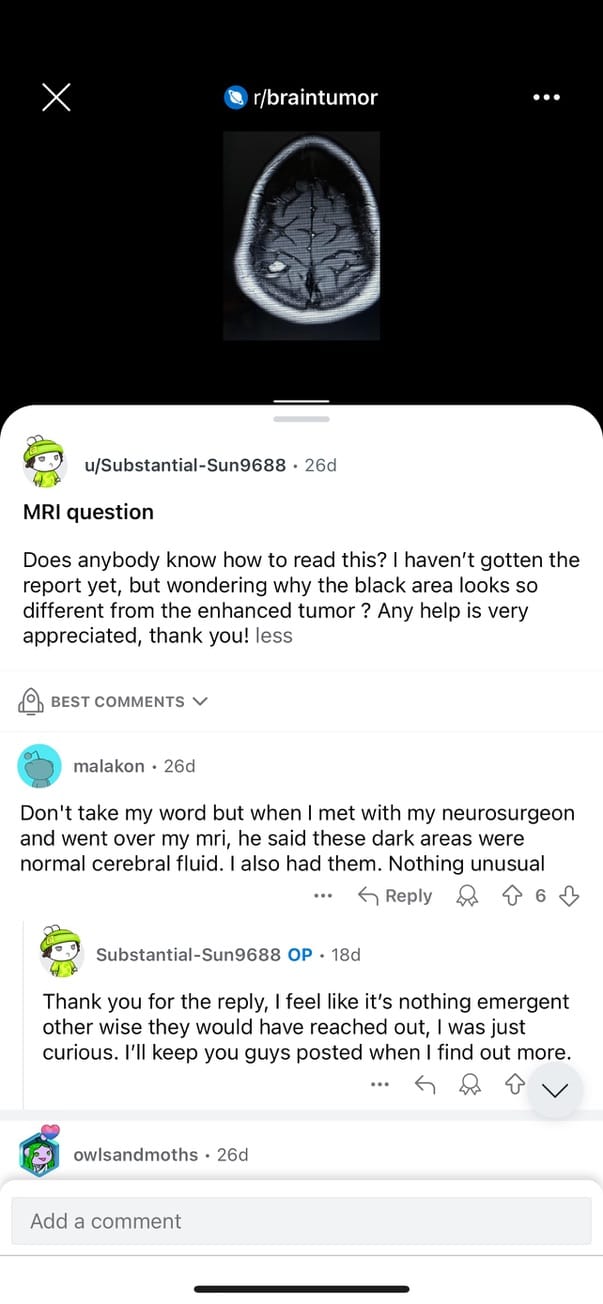The image size is (603, 1304).
Task: Award Substantial-Sun9688's reply comment
Action: pyautogui.click(x=471, y=1084)
